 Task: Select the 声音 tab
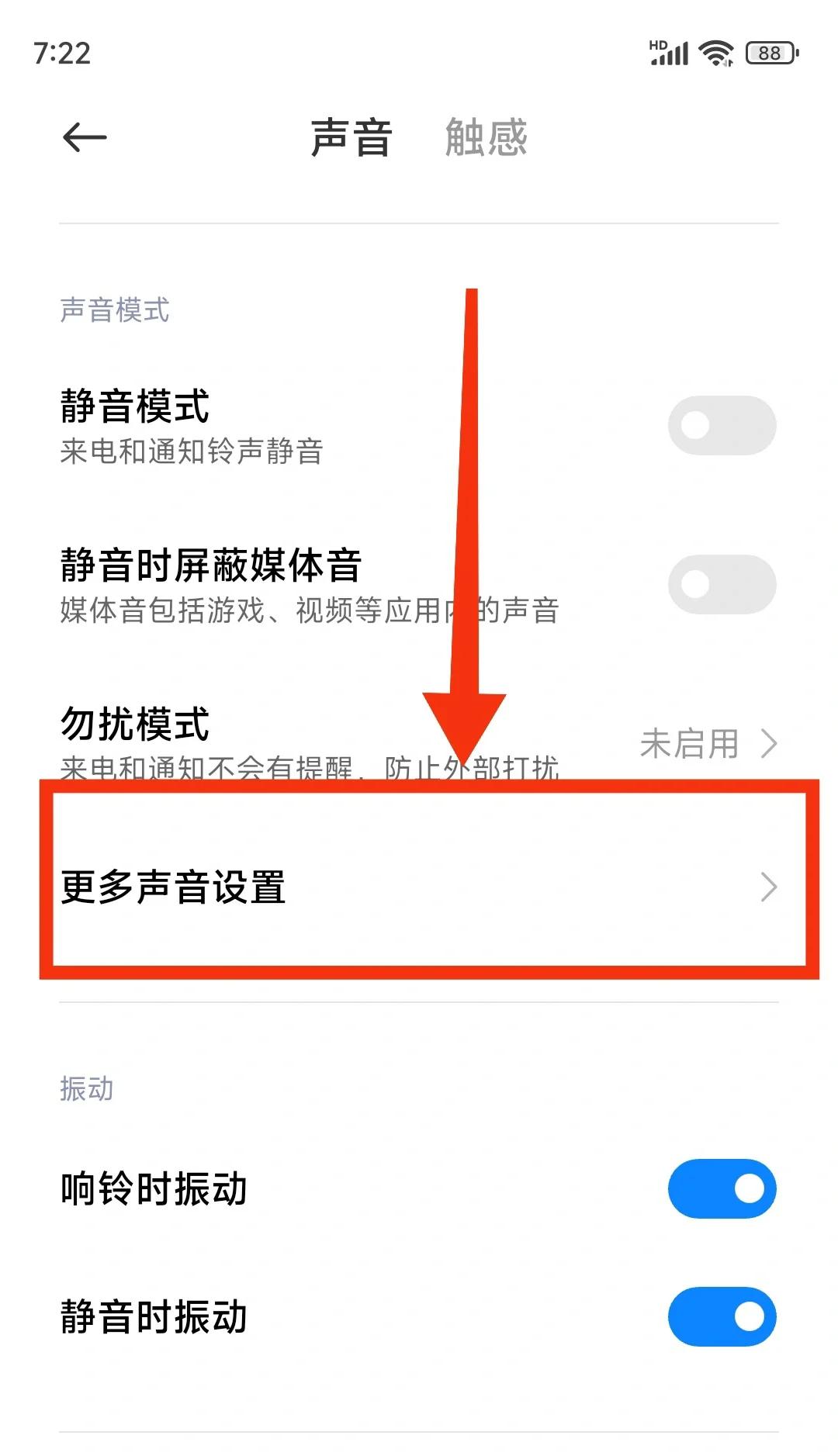click(x=351, y=138)
